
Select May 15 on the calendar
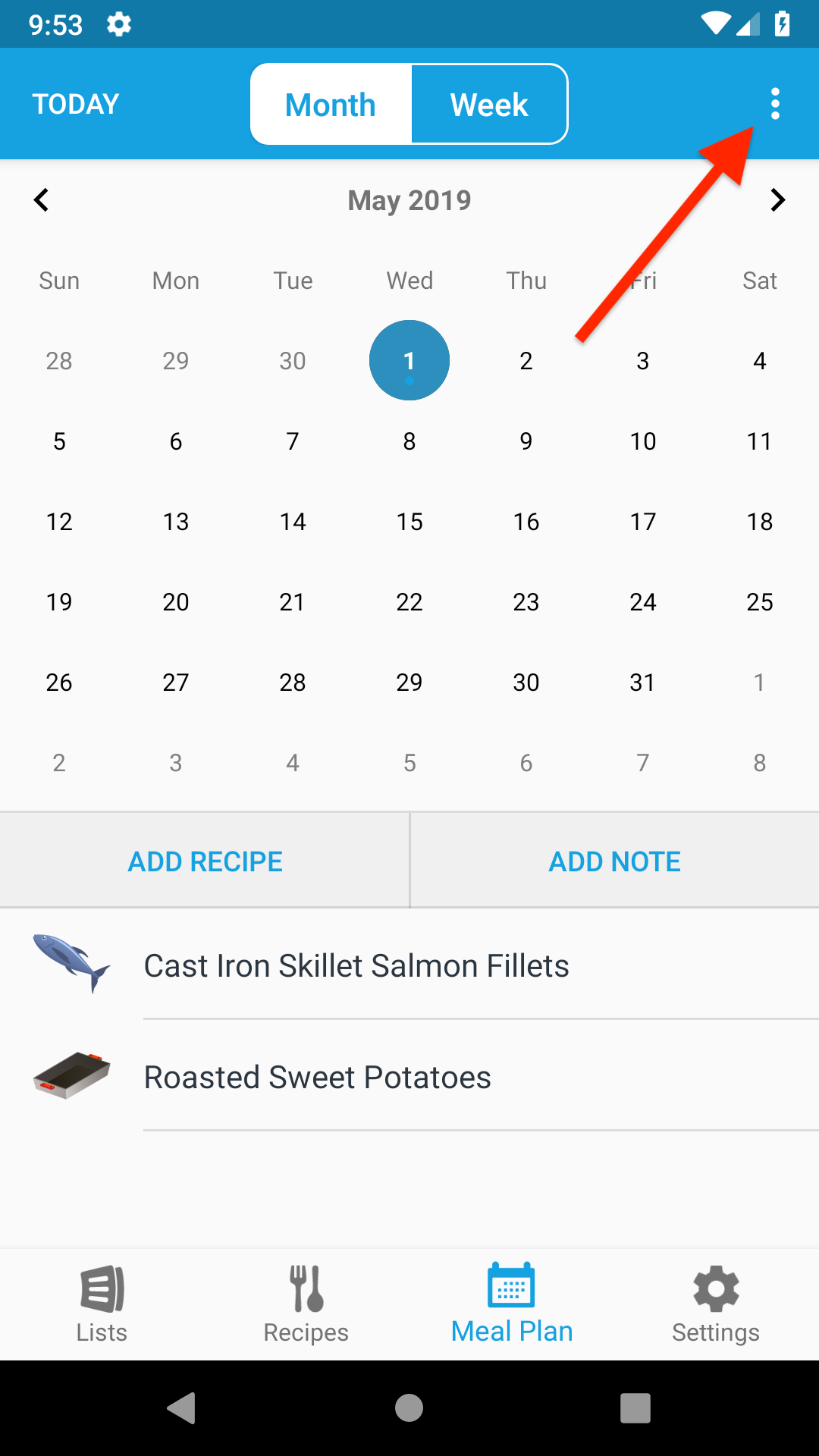pos(409,522)
